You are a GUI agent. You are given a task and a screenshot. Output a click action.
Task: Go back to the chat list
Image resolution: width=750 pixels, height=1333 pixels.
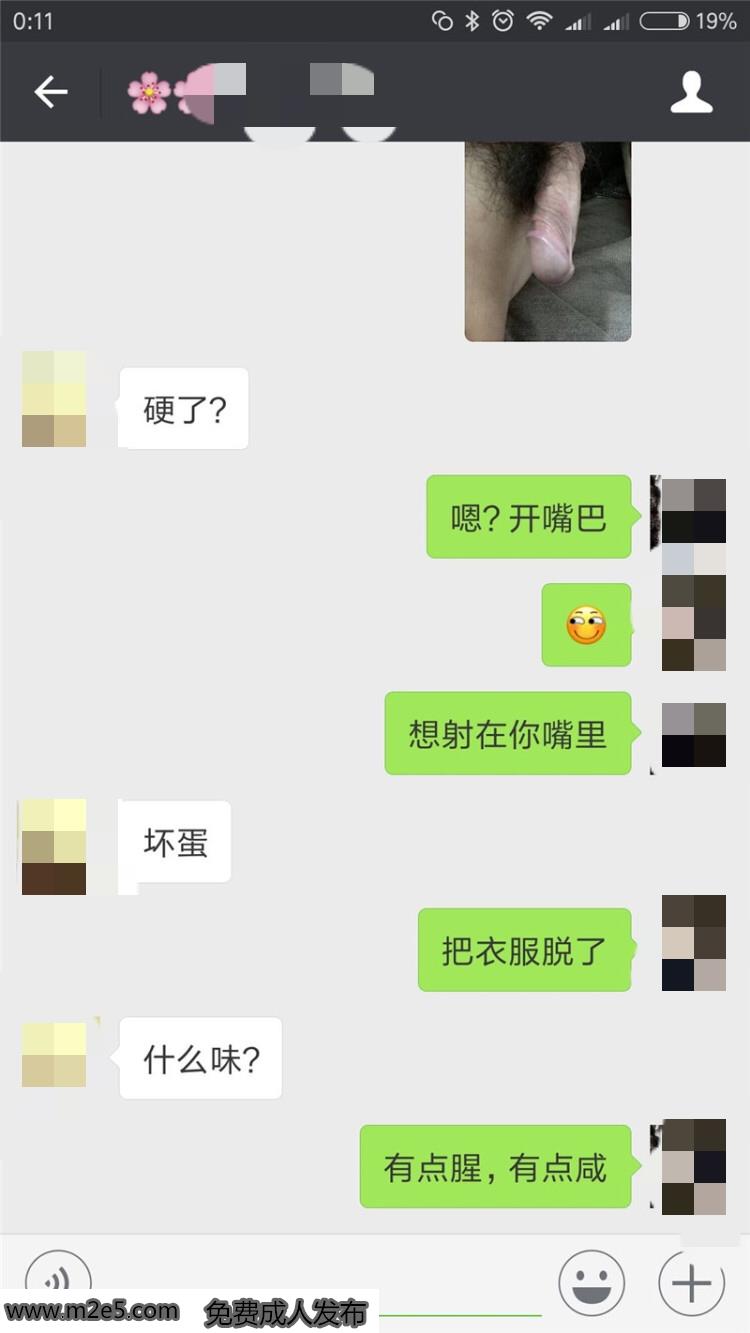(x=50, y=92)
